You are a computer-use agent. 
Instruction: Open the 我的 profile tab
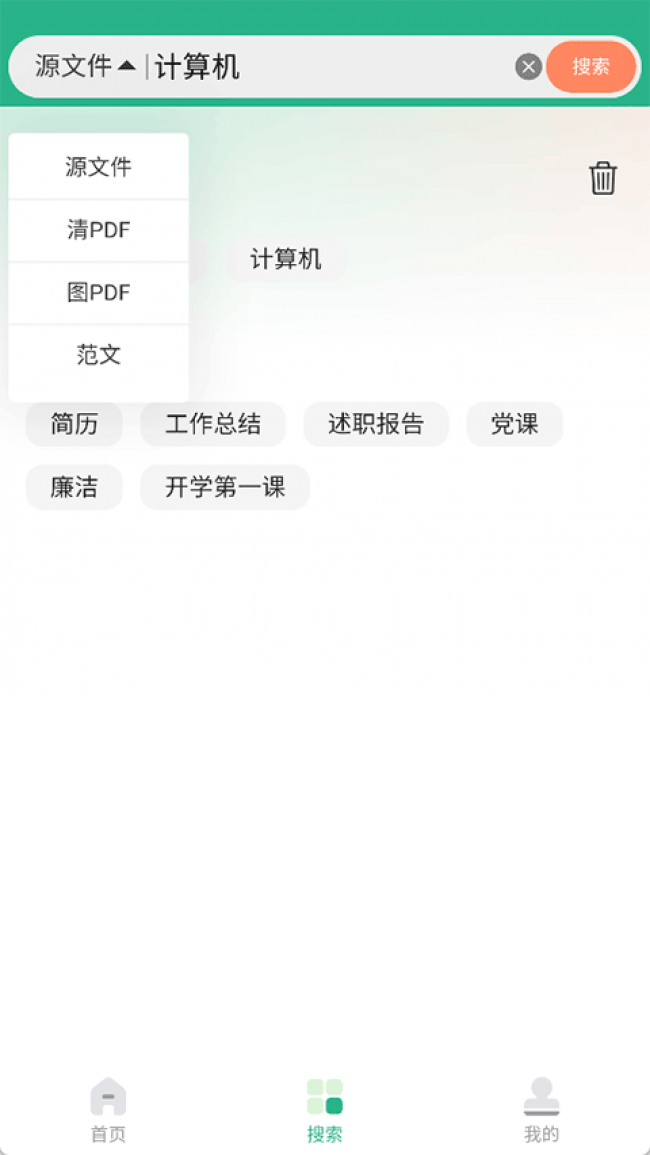click(x=541, y=1110)
